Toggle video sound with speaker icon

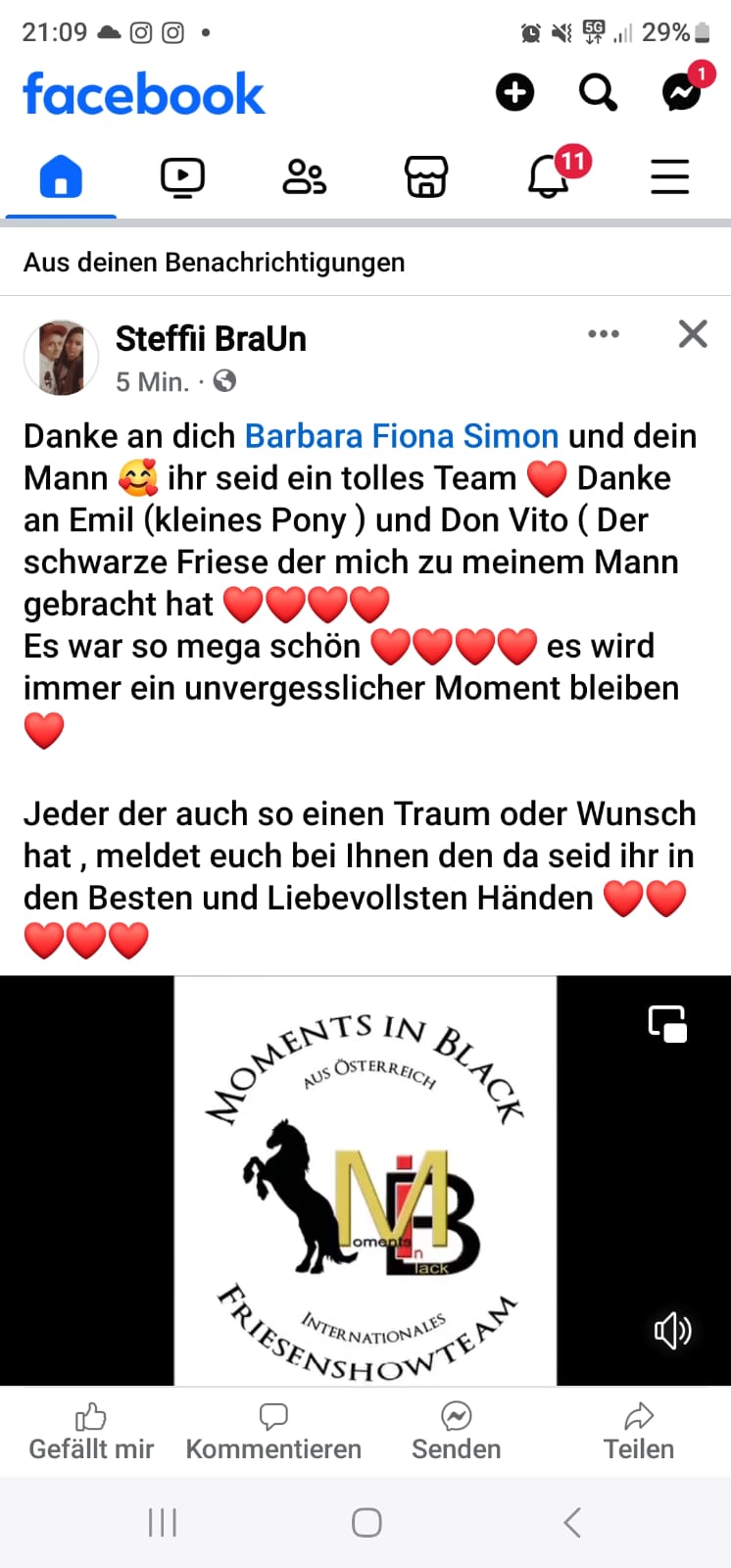click(x=672, y=1331)
